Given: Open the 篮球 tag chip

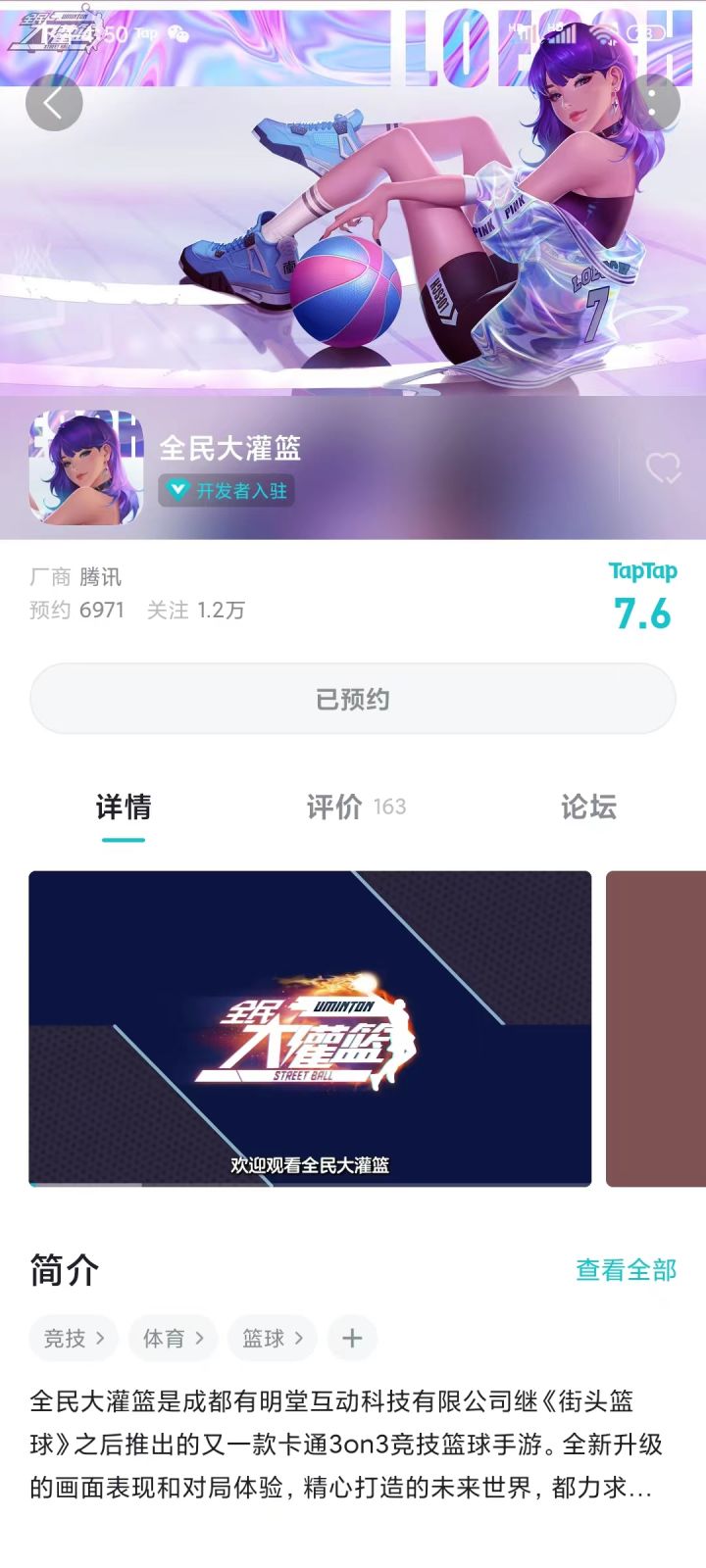Looking at the screenshot, I should [273, 1338].
